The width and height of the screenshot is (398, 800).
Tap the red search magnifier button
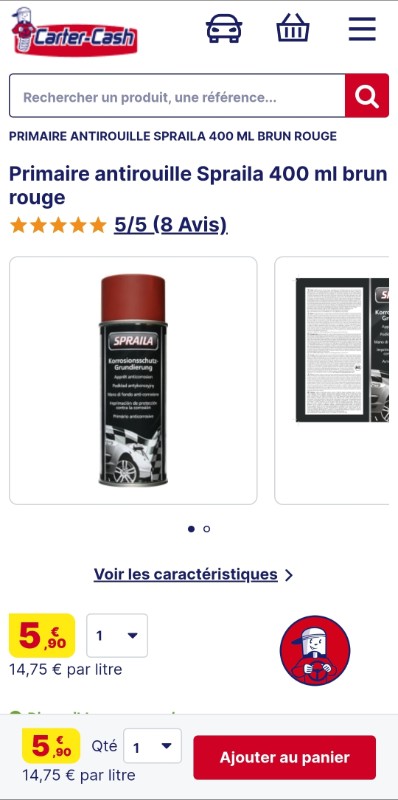click(367, 96)
